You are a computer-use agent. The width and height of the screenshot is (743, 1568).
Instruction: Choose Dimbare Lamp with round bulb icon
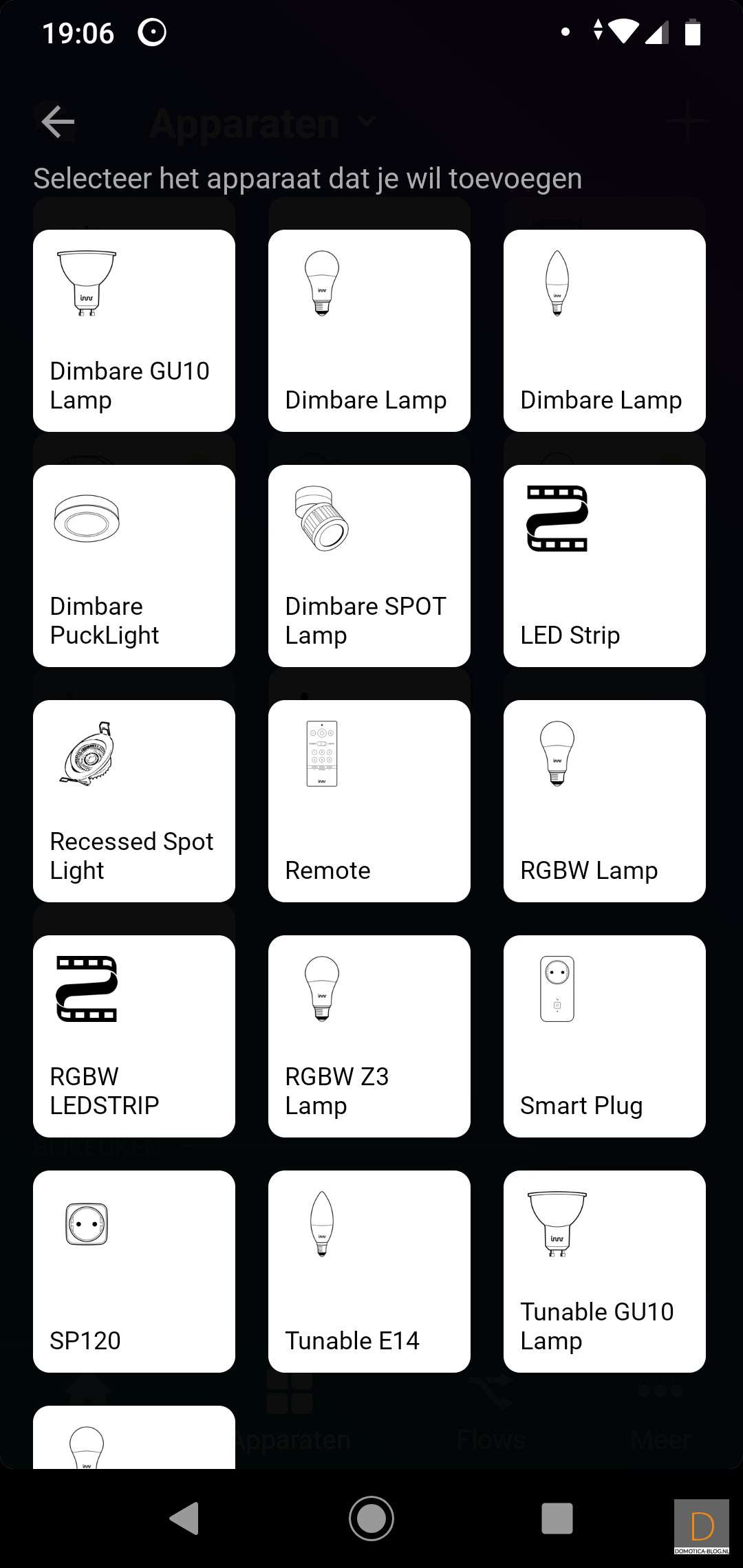369,331
